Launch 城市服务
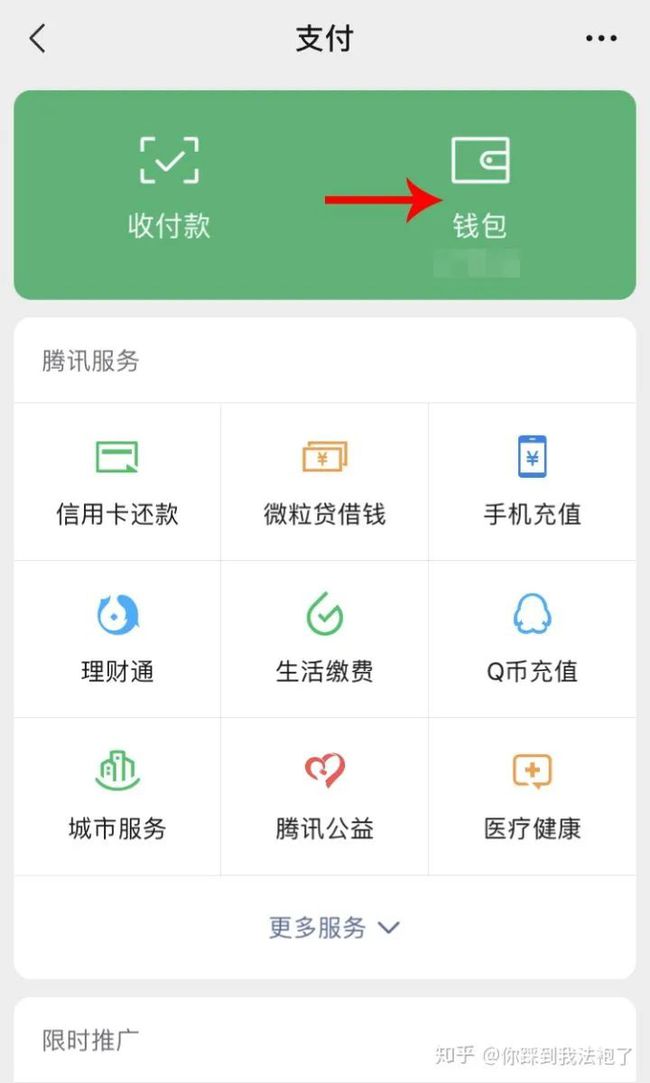The height and width of the screenshot is (1083, 650). click(x=117, y=796)
